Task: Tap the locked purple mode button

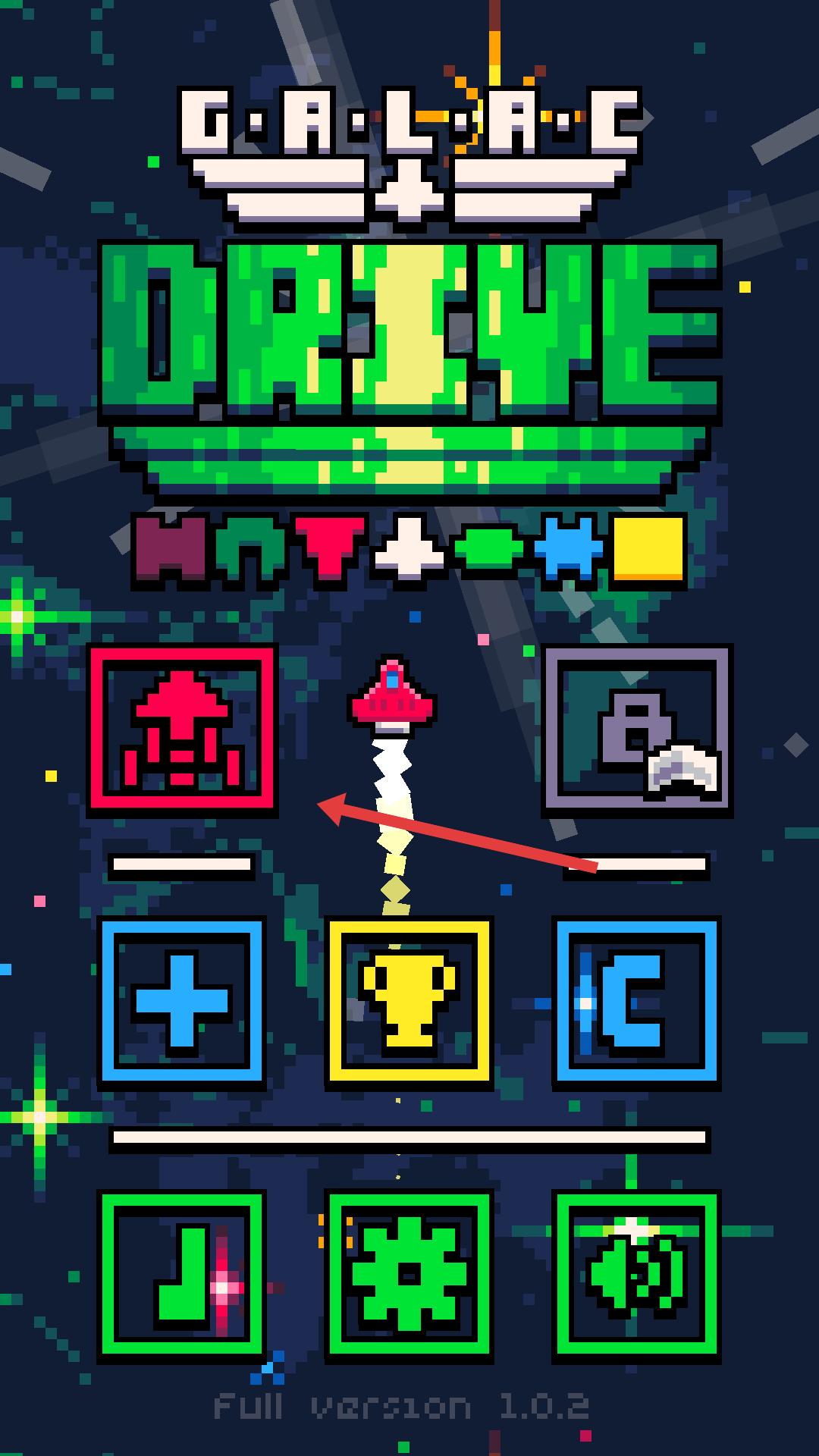Action: [637, 730]
